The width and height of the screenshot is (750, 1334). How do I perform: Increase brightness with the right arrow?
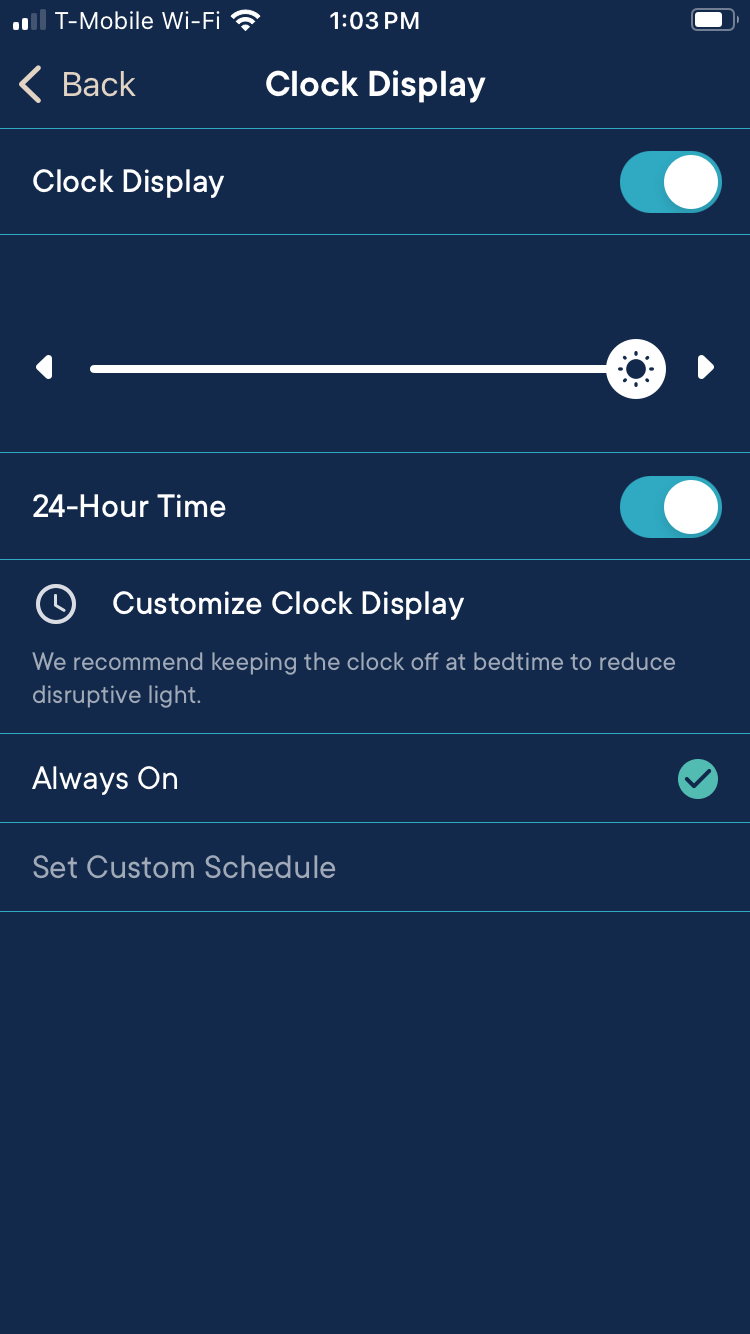pyautogui.click(x=706, y=368)
